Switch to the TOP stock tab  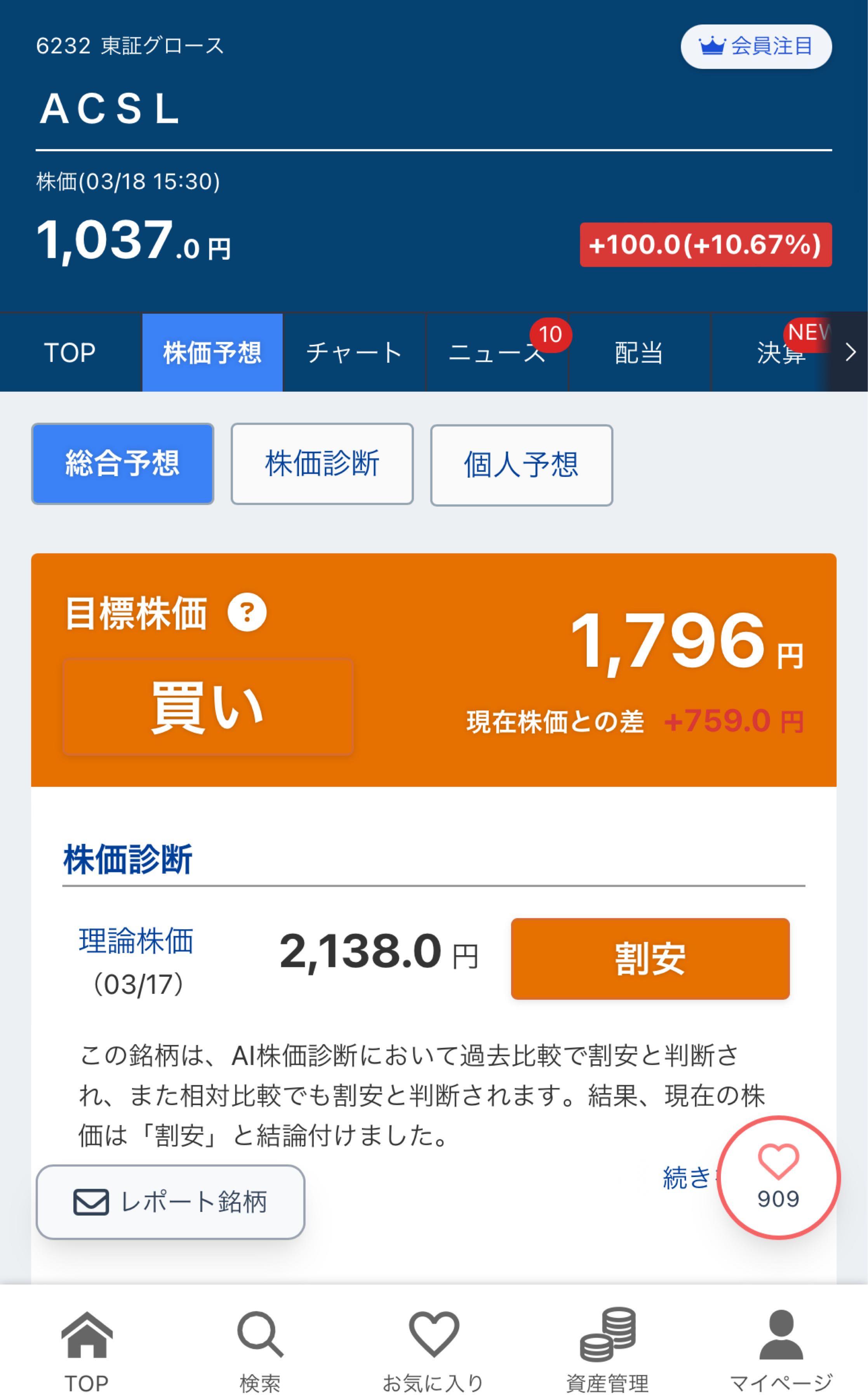click(70, 352)
